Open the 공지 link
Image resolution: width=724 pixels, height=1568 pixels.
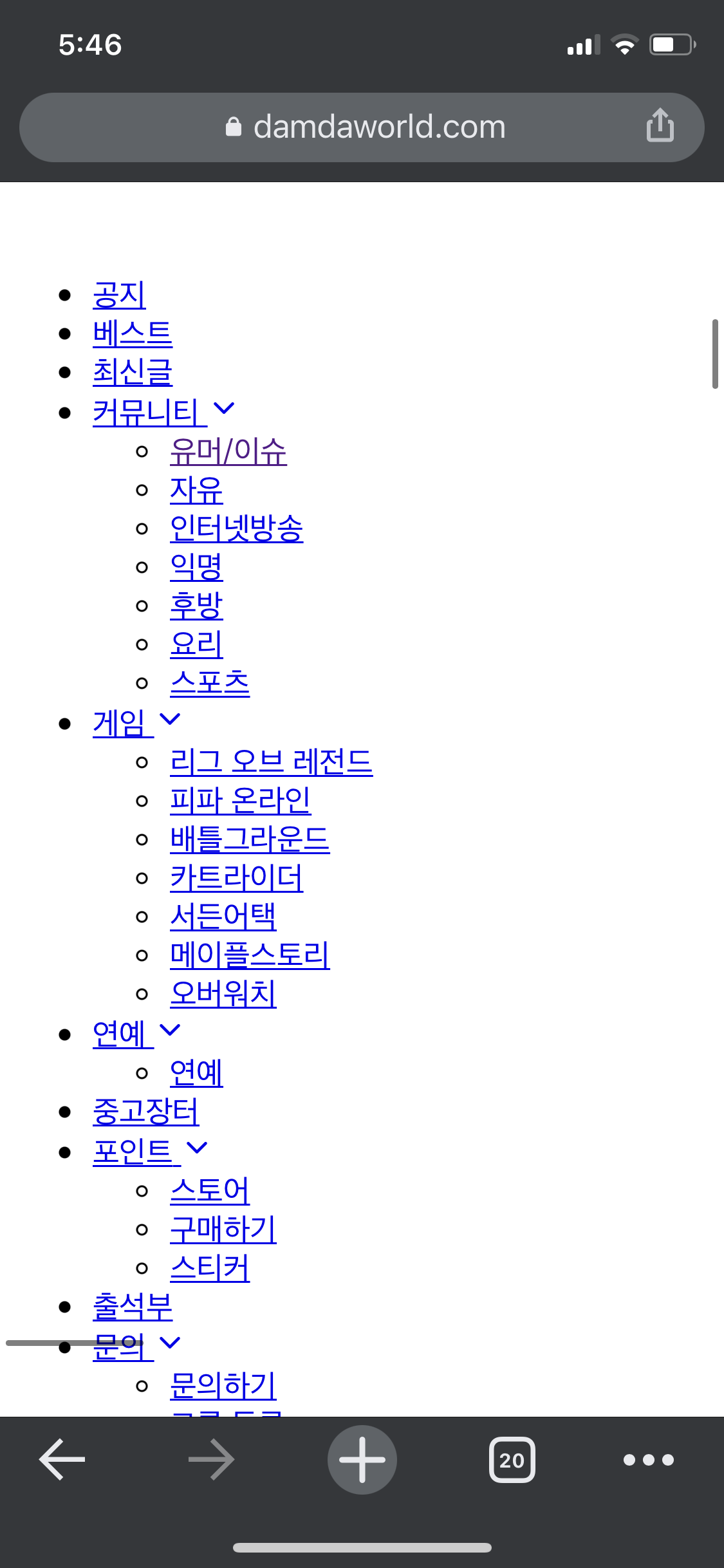click(119, 295)
